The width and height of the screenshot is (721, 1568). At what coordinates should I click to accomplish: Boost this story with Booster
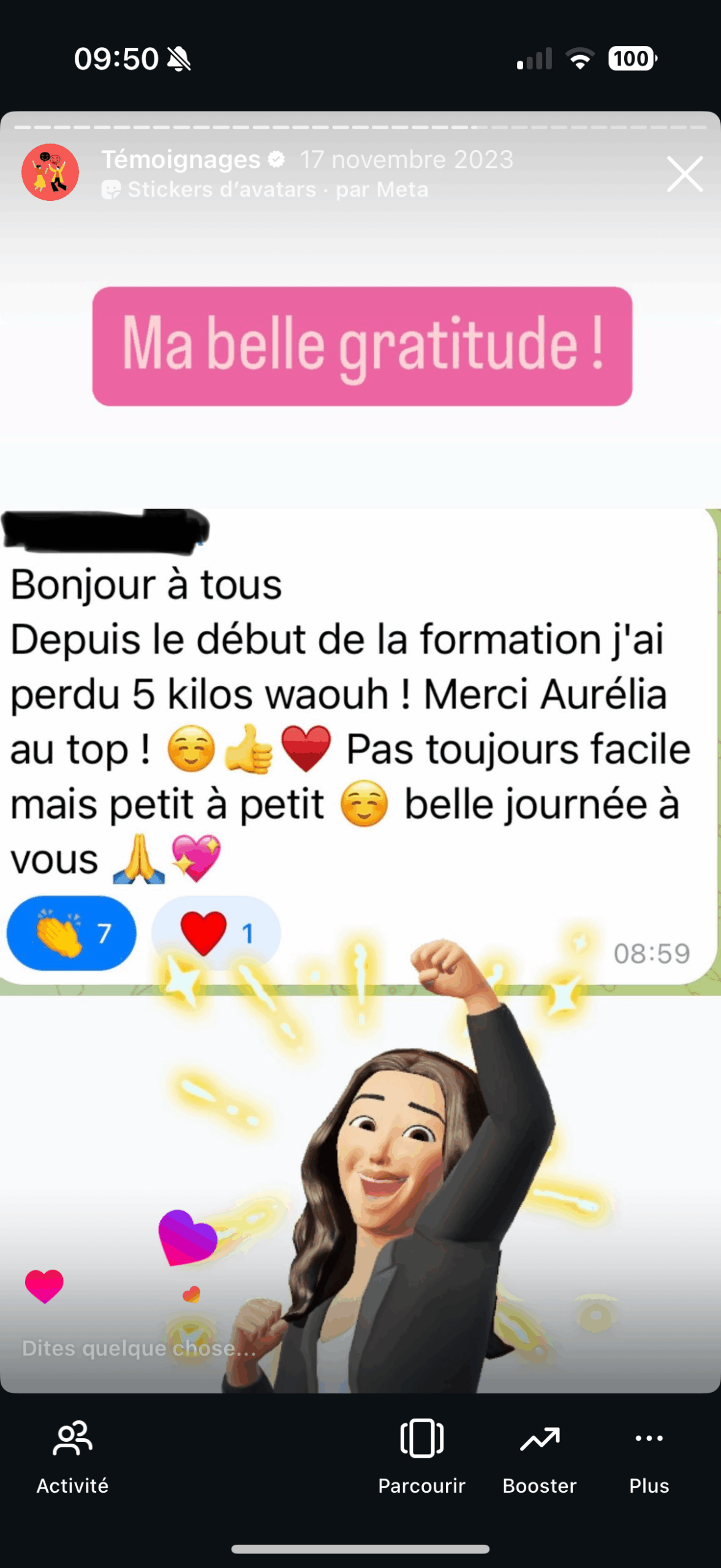[539, 1457]
